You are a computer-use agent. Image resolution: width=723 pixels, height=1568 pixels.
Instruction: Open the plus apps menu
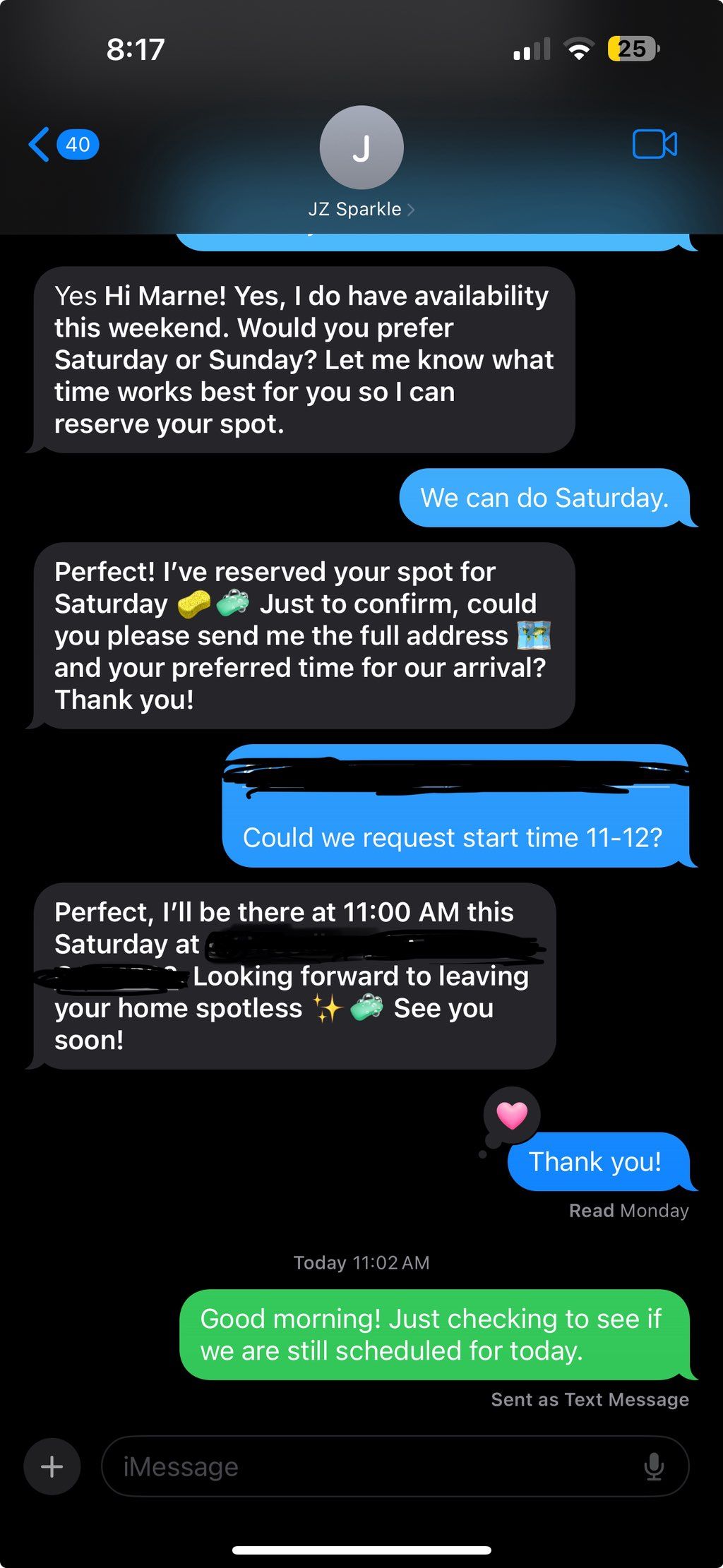(52, 1466)
